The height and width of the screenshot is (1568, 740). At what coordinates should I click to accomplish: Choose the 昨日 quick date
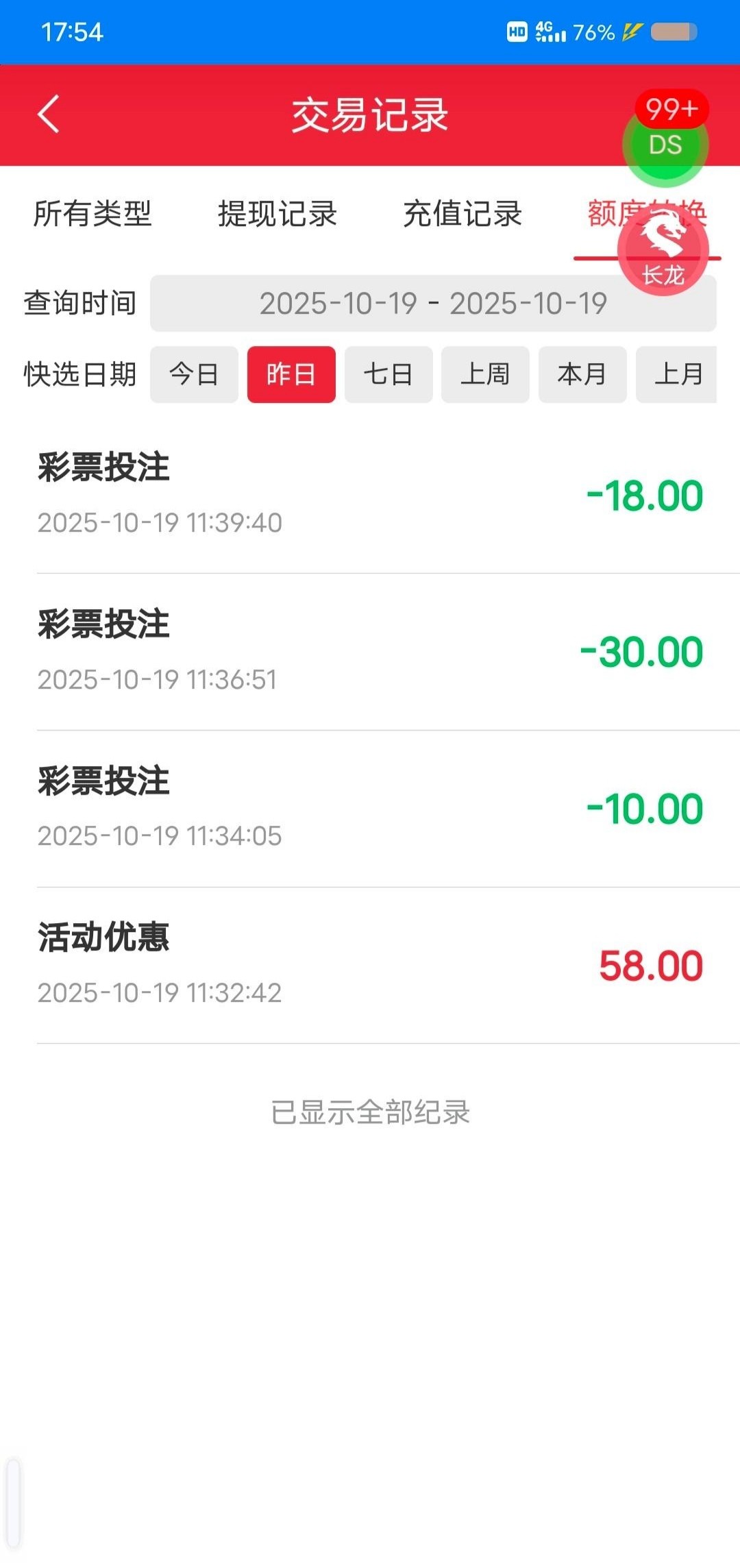pyautogui.click(x=291, y=375)
